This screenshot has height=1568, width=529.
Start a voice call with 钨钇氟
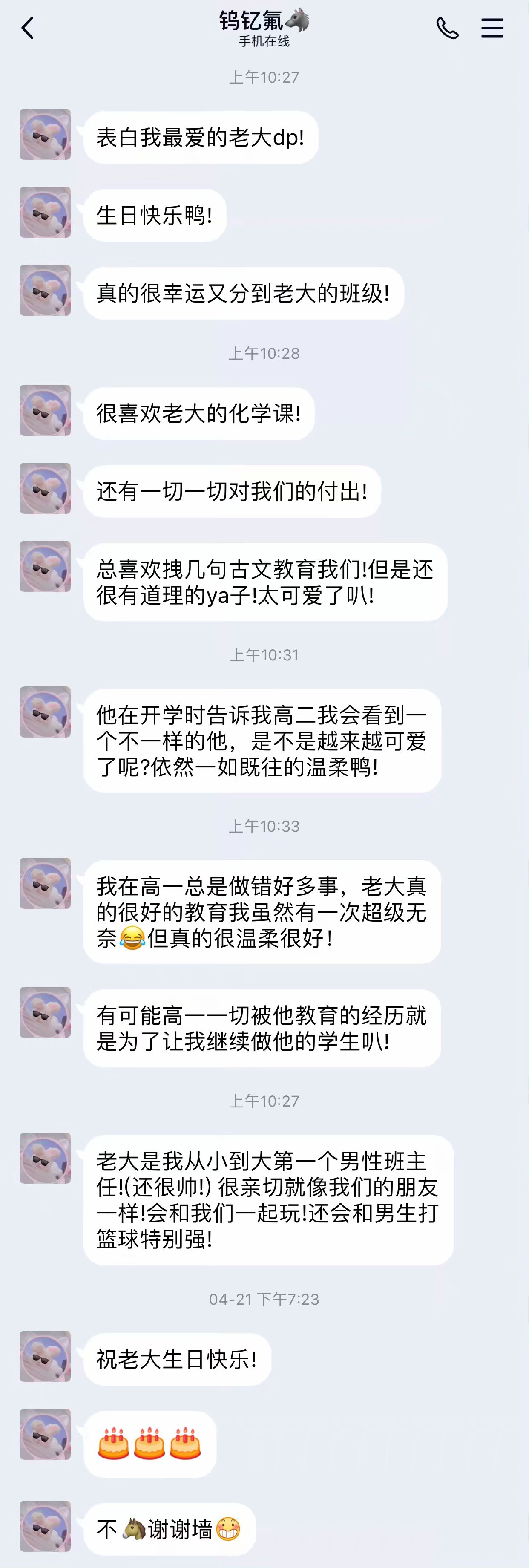click(x=447, y=29)
